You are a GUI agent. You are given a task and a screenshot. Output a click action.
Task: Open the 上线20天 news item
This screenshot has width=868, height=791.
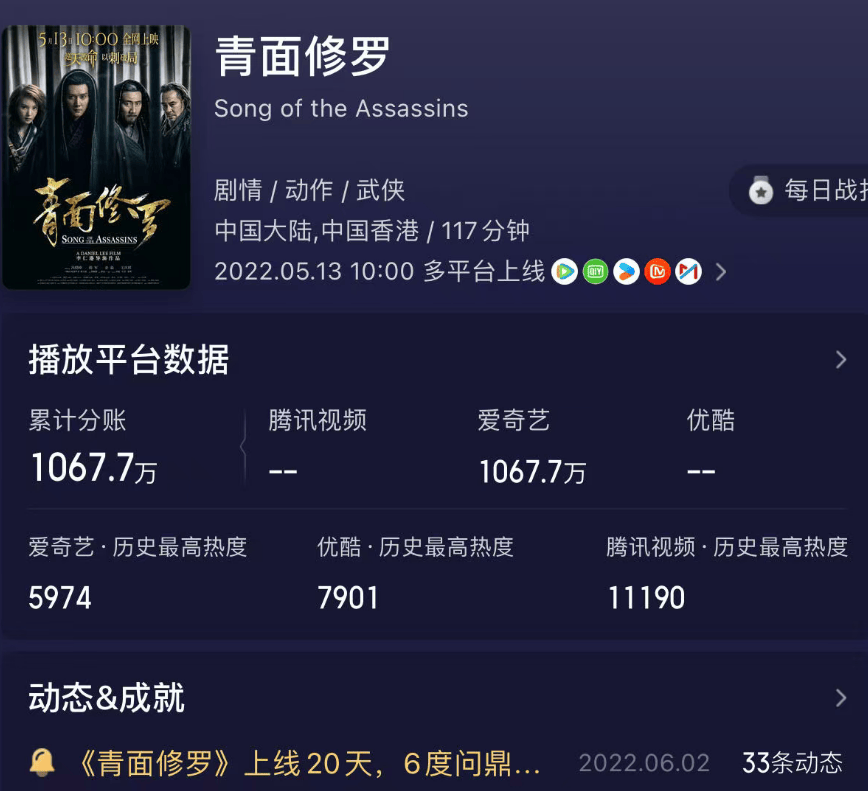(308, 764)
